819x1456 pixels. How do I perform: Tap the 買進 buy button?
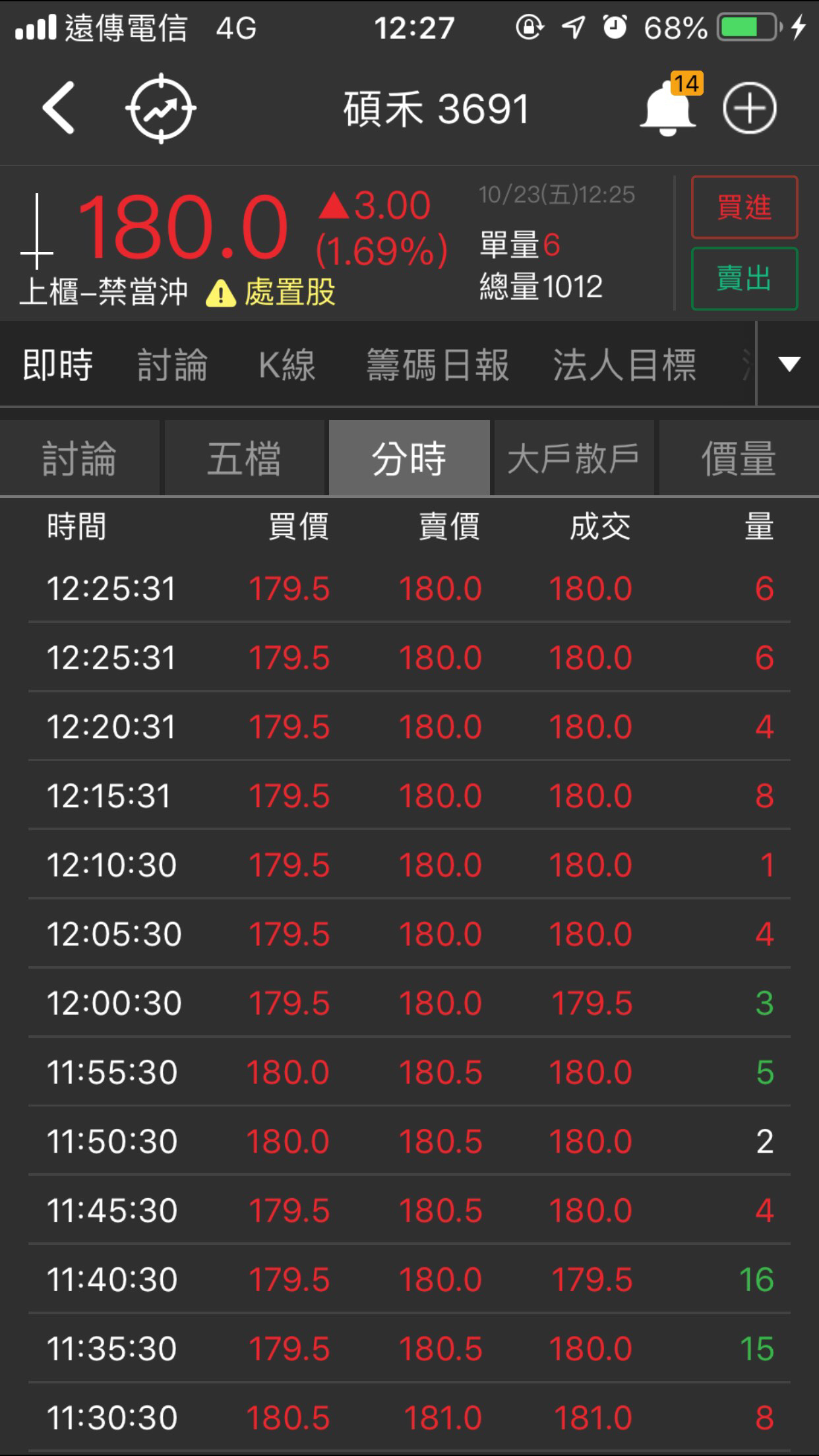coord(744,207)
